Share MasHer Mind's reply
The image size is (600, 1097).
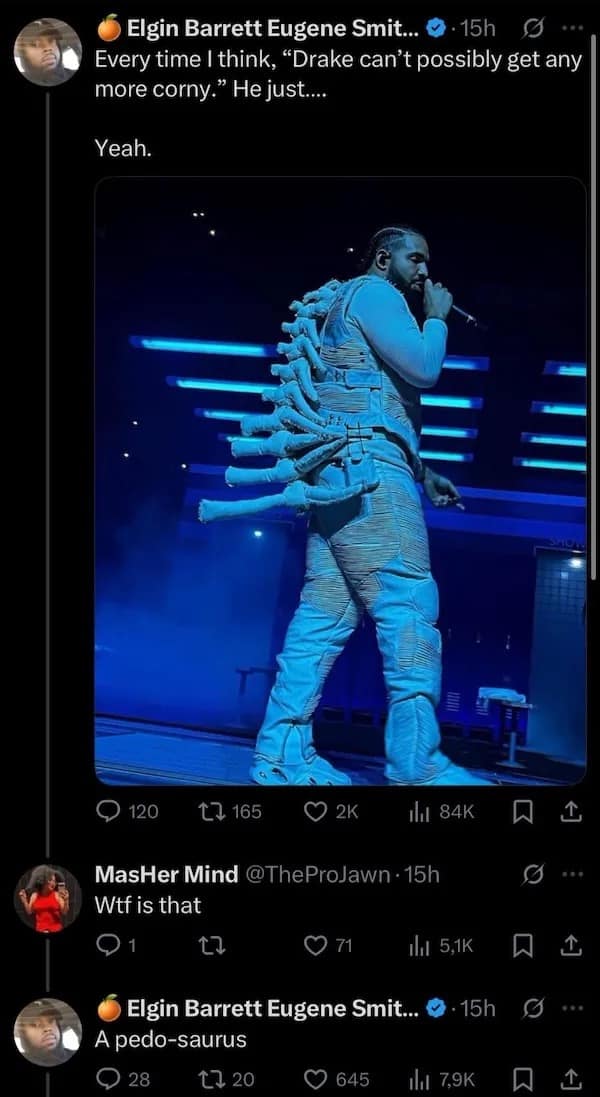point(570,943)
